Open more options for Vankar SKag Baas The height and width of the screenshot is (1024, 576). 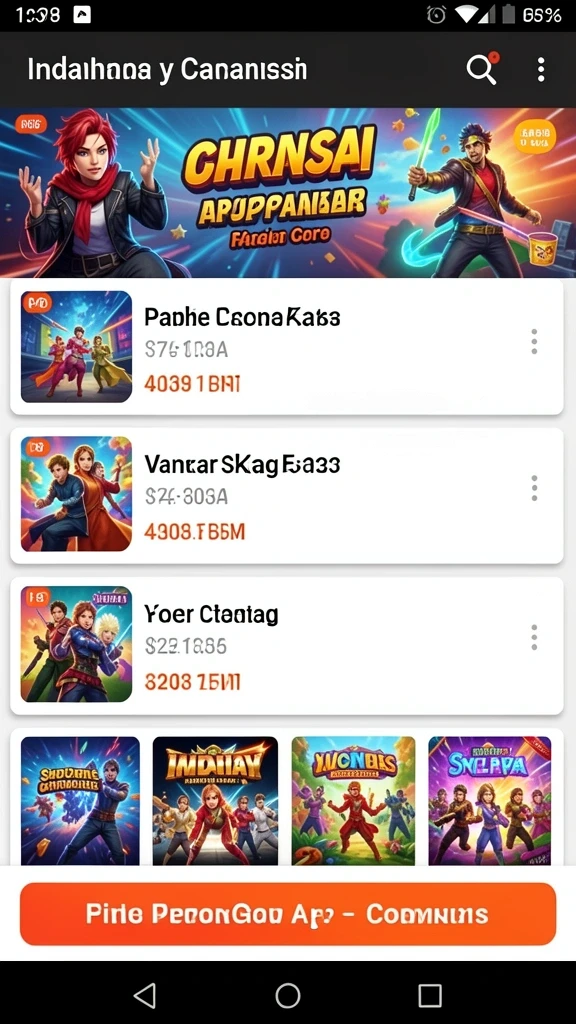(x=534, y=488)
